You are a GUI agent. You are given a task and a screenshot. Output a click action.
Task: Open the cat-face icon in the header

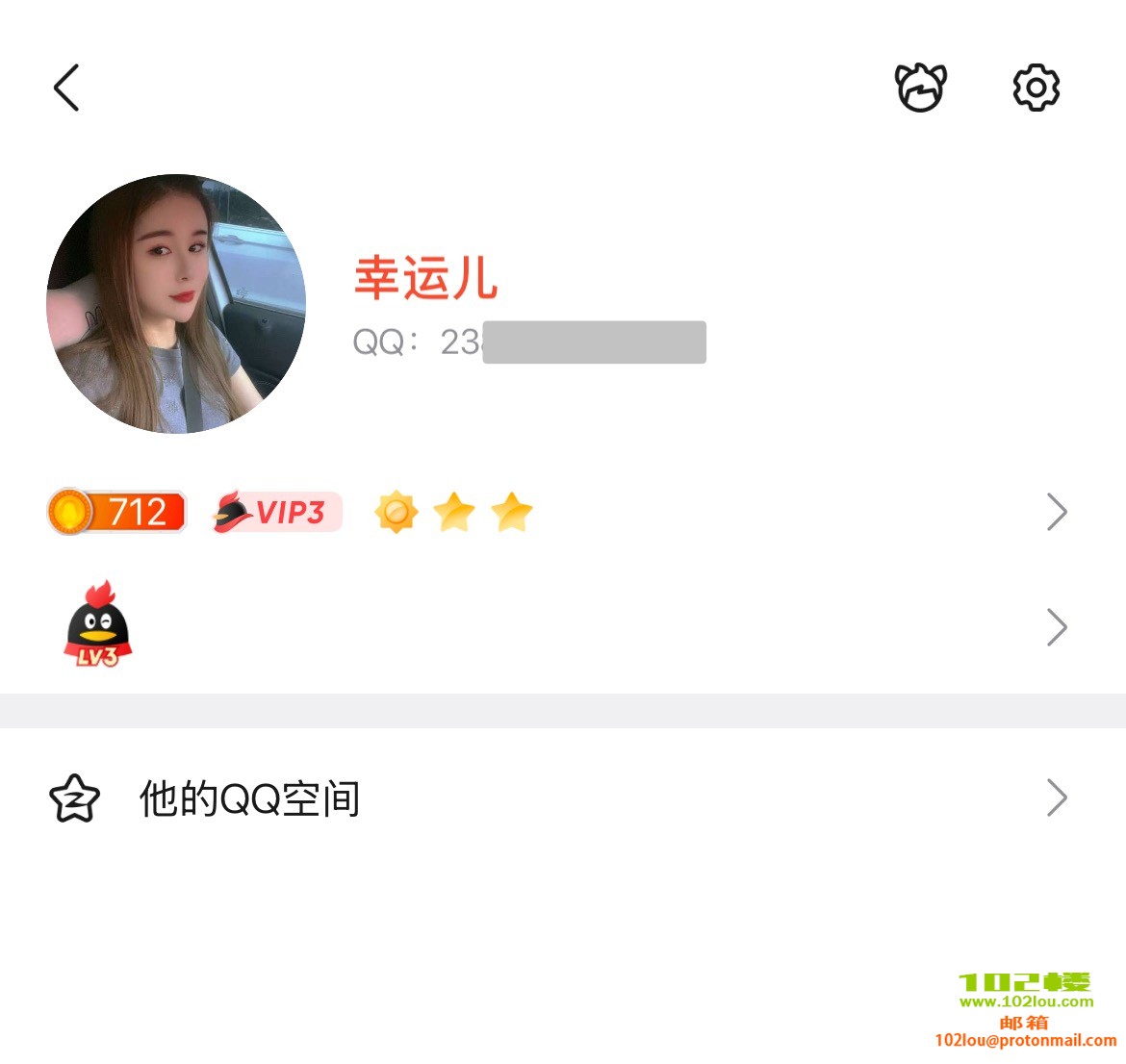point(920,89)
